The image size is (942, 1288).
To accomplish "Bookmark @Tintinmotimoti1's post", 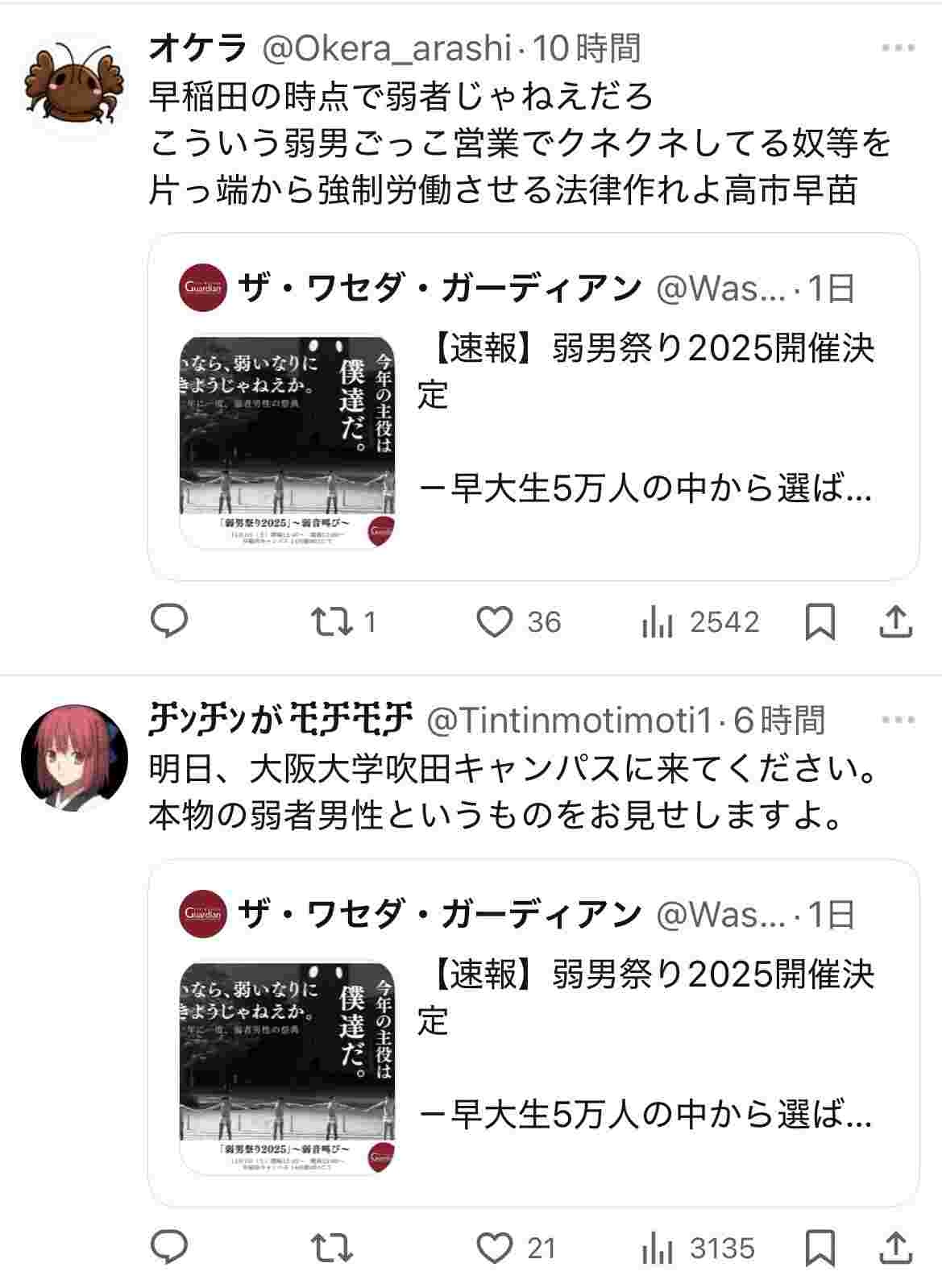I will tap(820, 1249).
